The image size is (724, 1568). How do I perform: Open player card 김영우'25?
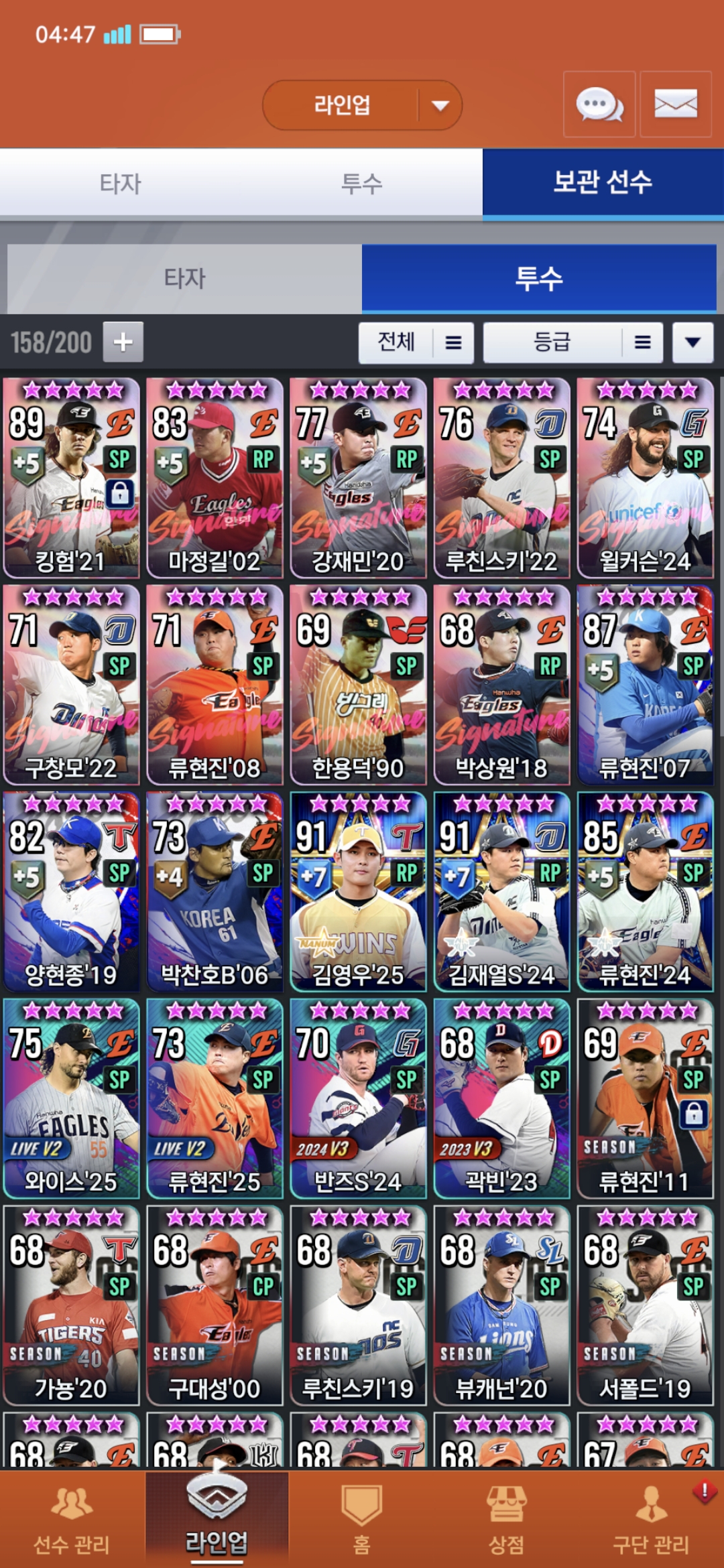[358, 891]
